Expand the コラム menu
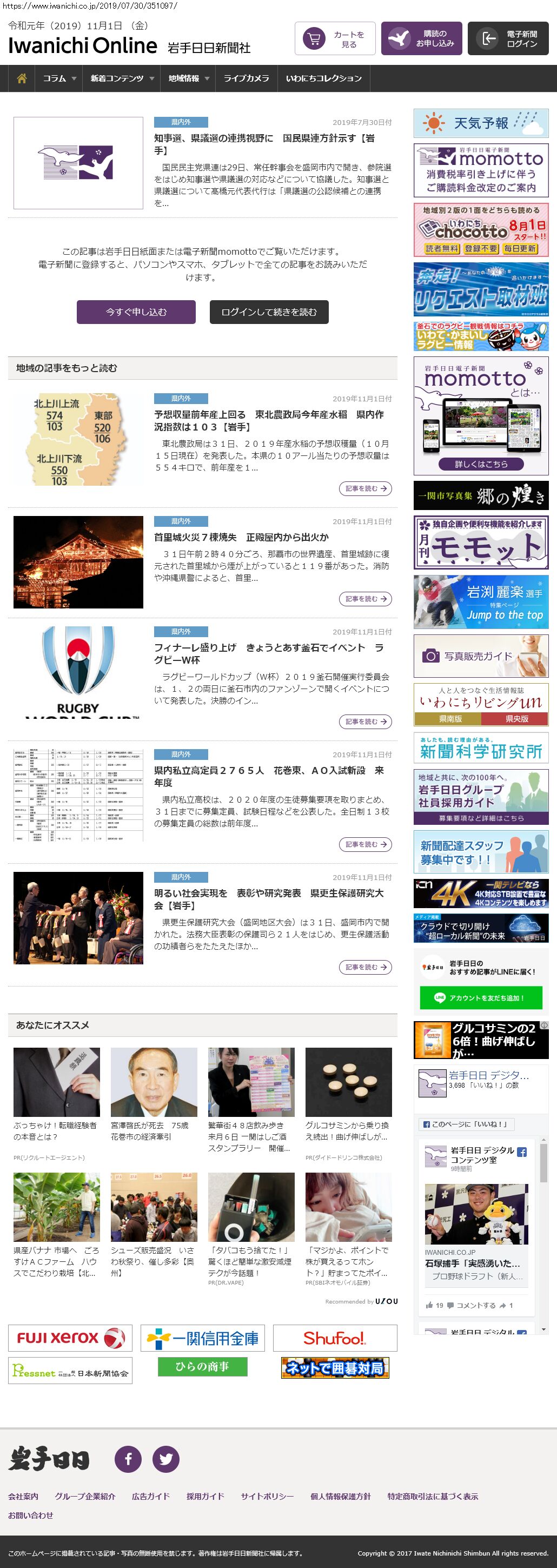557x1568 pixels. [59, 78]
